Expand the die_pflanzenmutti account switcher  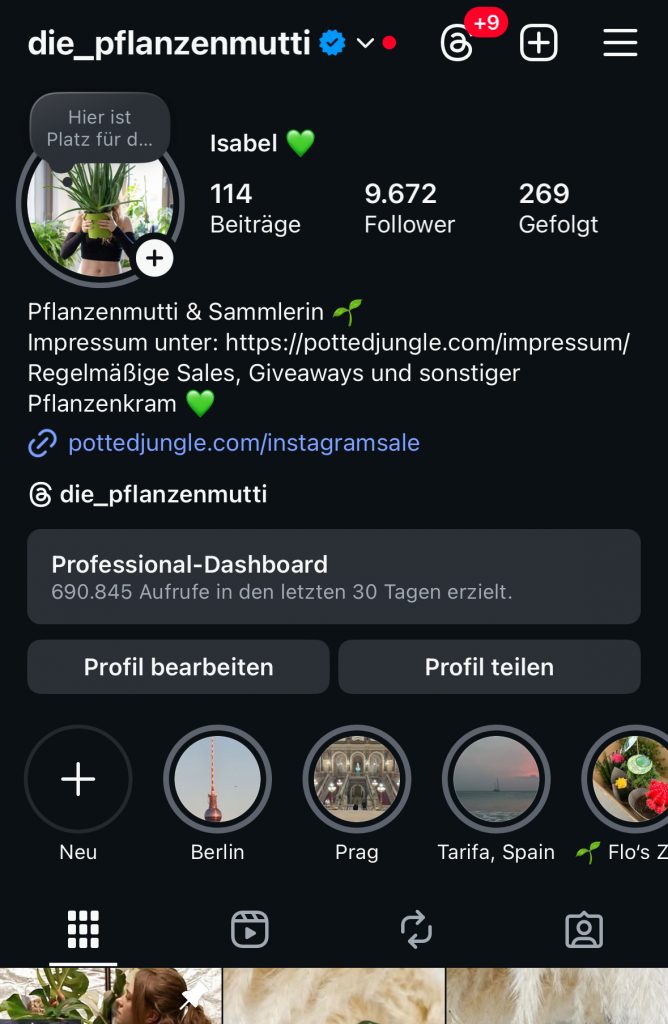(364, 43)
